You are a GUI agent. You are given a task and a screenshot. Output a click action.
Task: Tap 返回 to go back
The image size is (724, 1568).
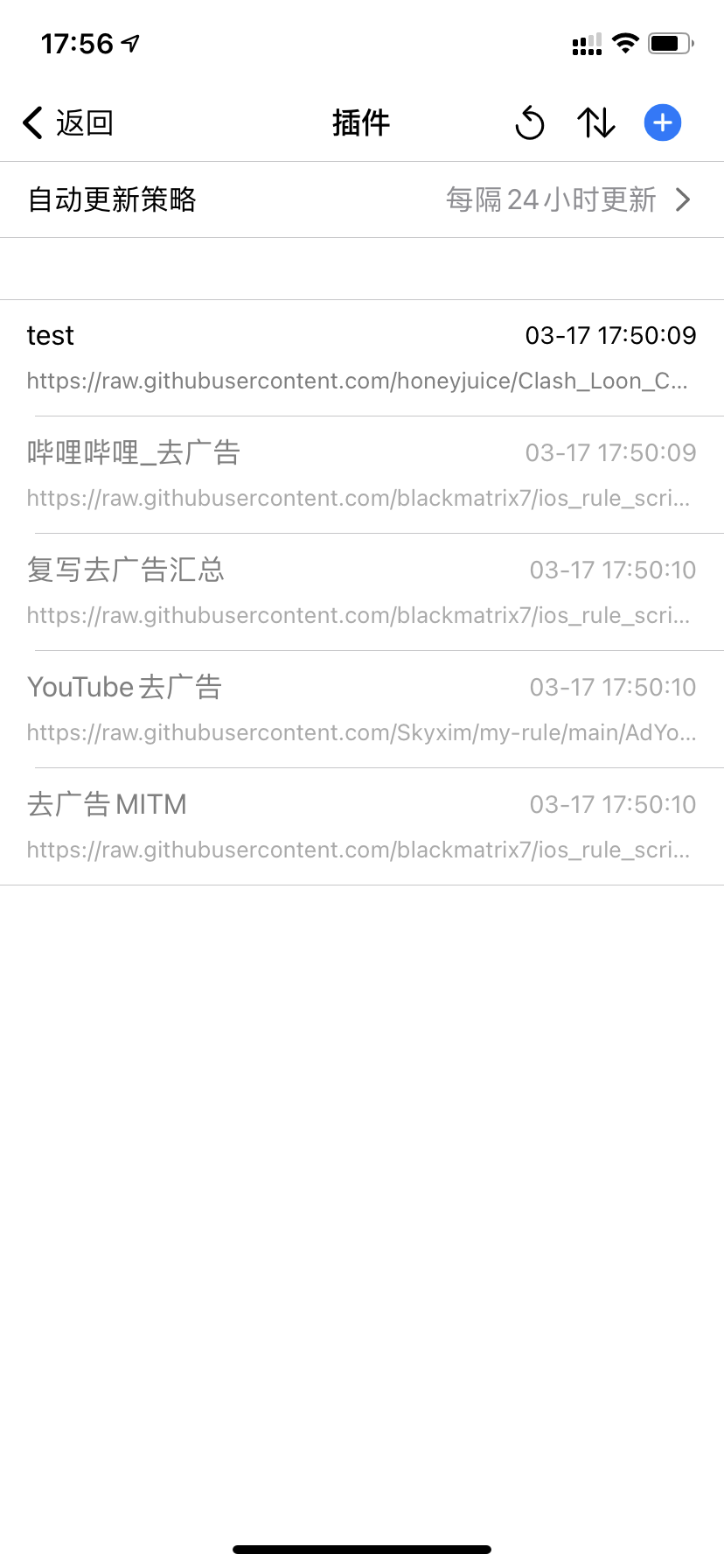83,122
